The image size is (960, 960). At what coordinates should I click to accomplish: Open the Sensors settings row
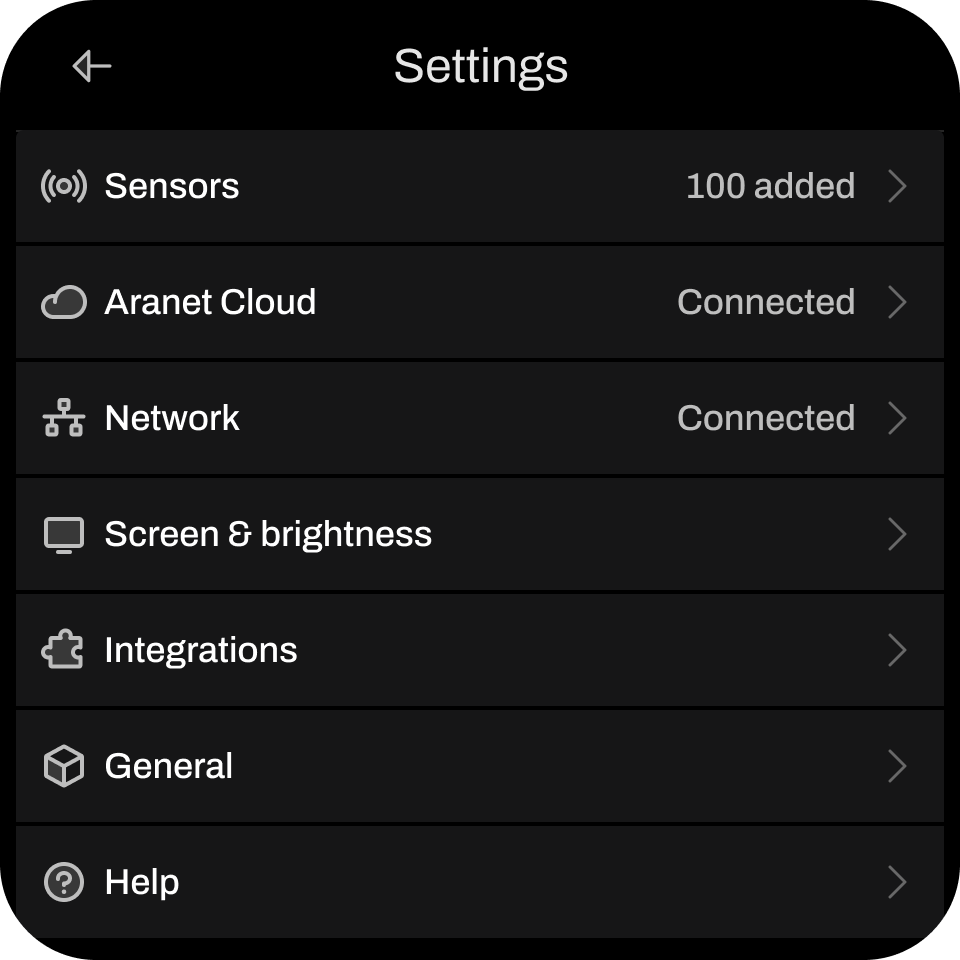pyautogui.click(x=479, y=187)
